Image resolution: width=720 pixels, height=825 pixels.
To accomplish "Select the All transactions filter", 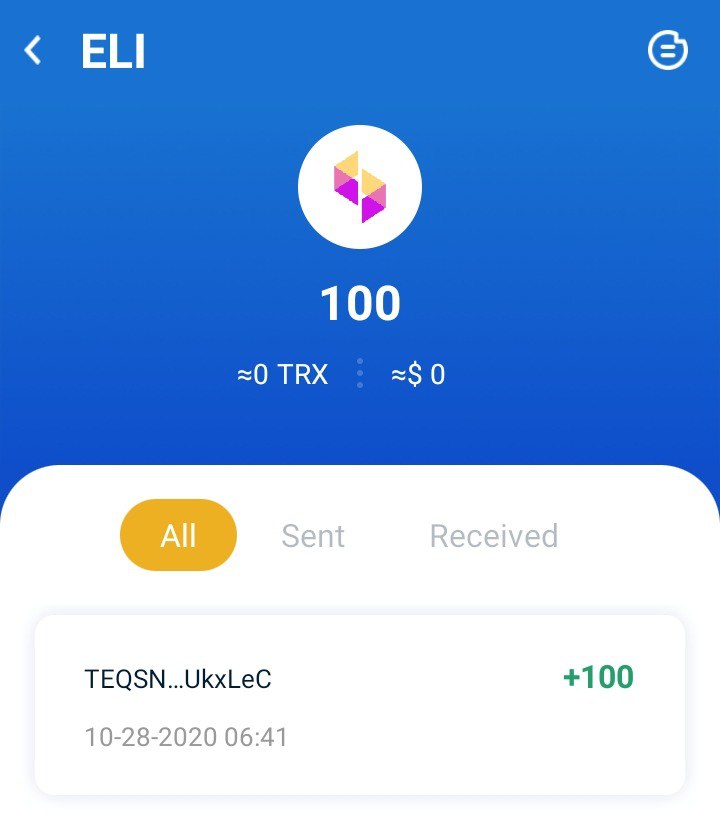I will click(178, 536).
